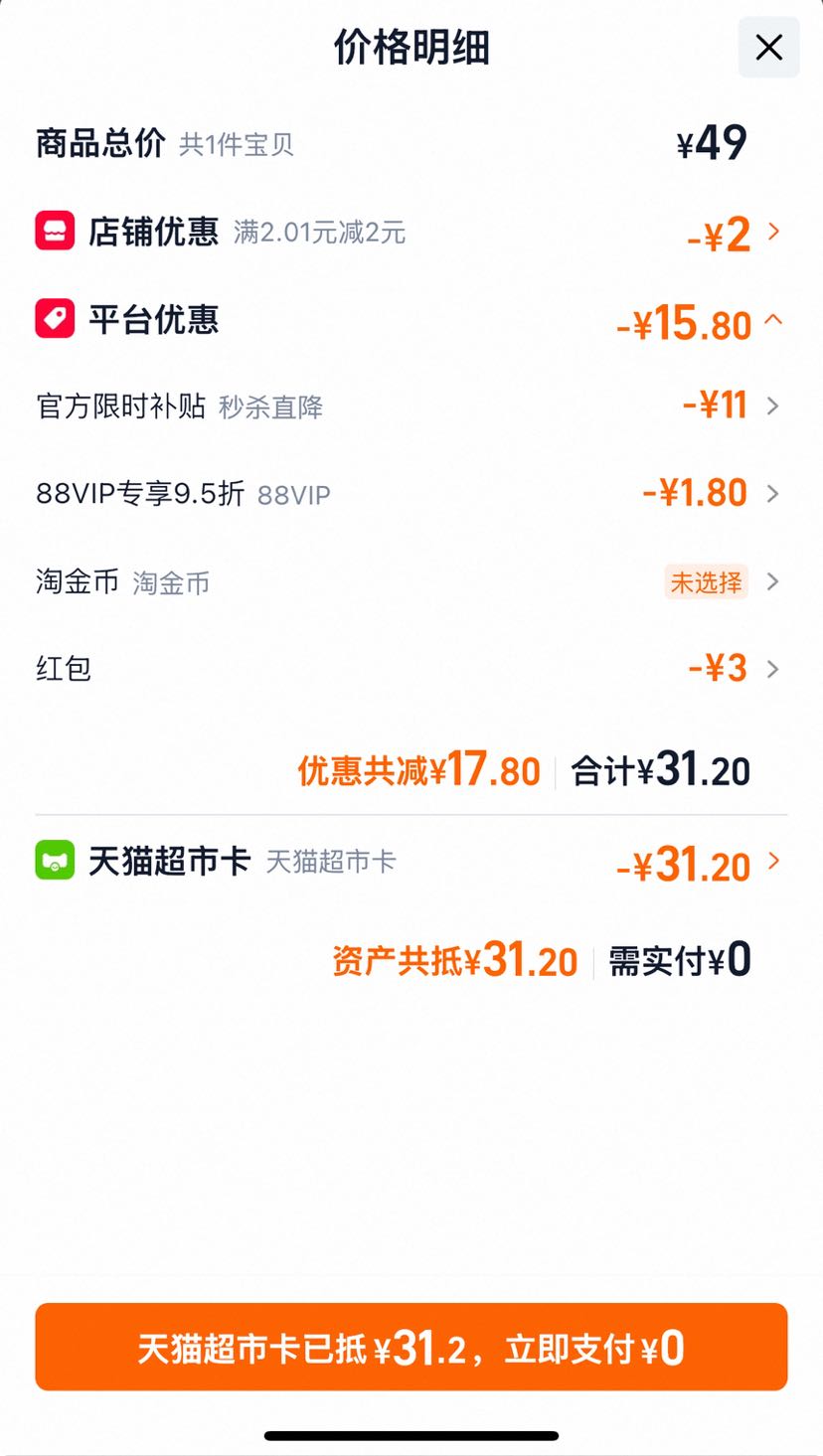This screenshot has width=823, height=1456.
Task: Tap 立即支付 ¥0 button
Action: 411,1347
